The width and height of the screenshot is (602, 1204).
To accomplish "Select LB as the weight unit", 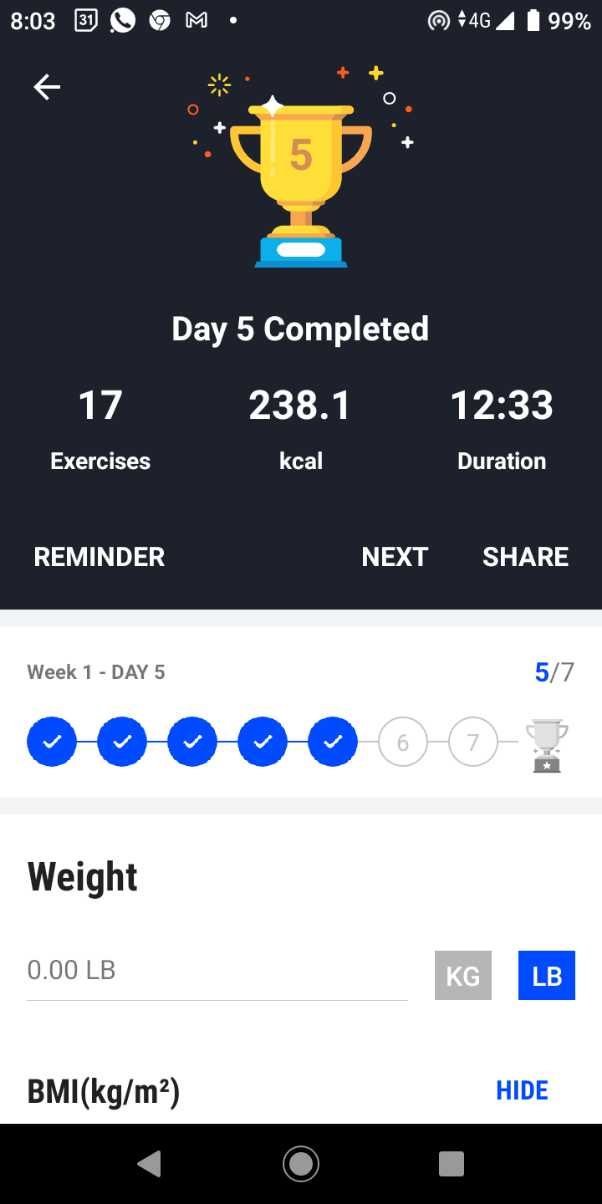I will (x=546, y=976).
